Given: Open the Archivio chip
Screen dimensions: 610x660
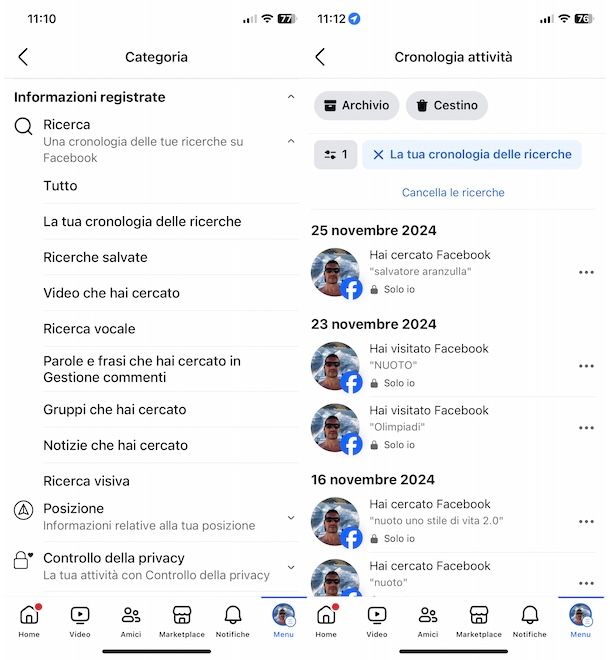Looking at the screenshot, I should tap(356, 105).
